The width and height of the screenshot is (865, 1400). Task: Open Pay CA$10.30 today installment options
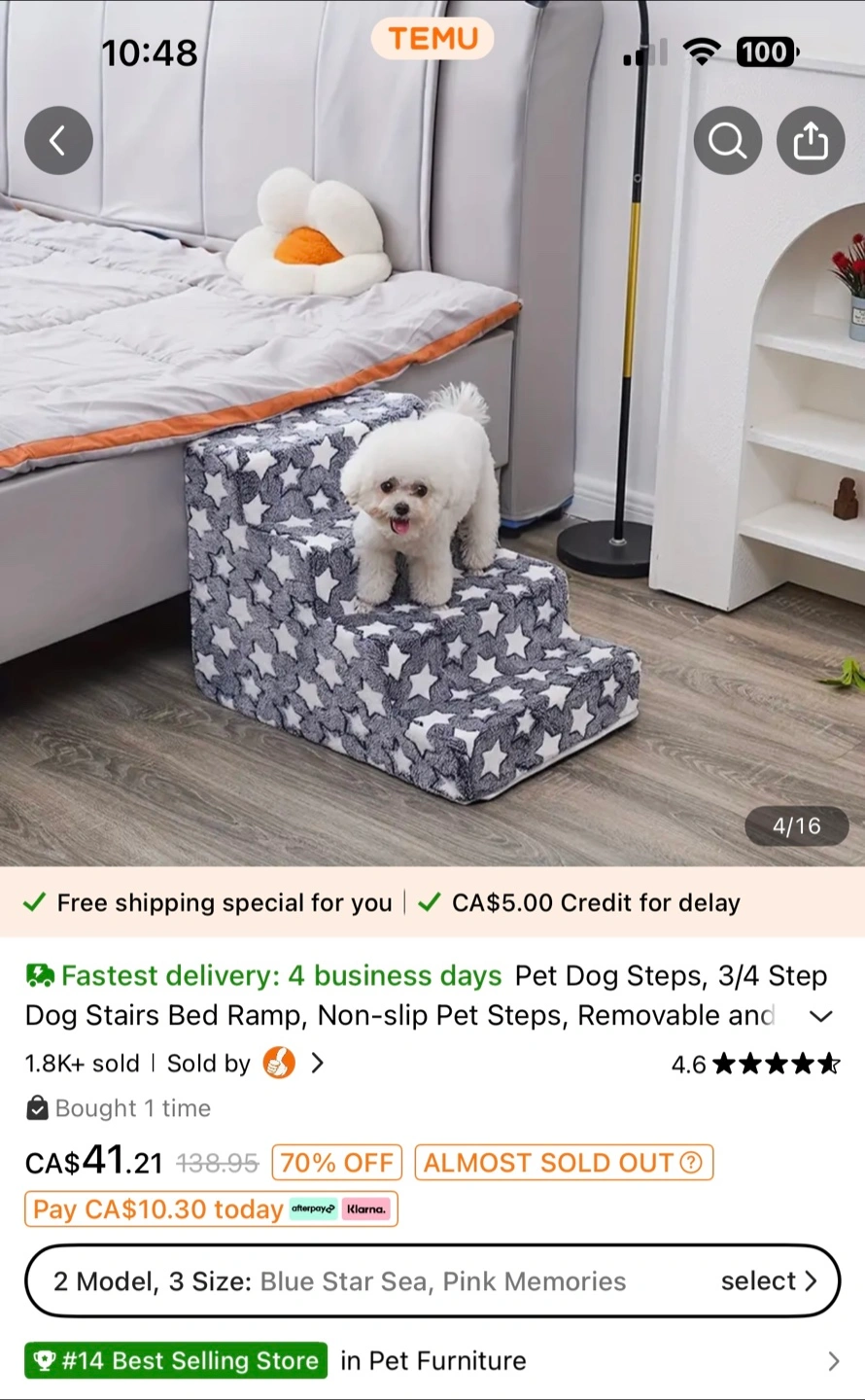coord(211,1208)
